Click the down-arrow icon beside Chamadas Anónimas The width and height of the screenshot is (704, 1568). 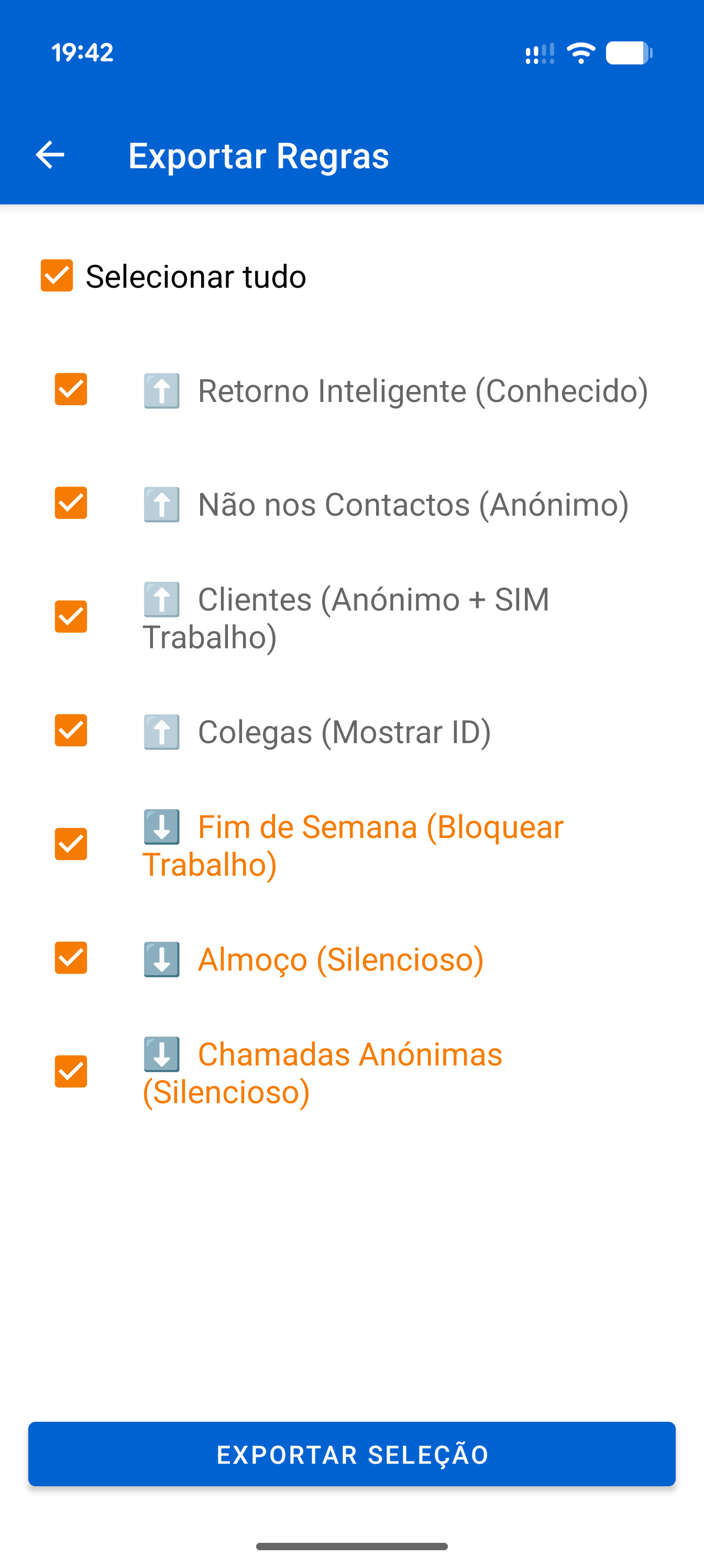pos(161,1055)
